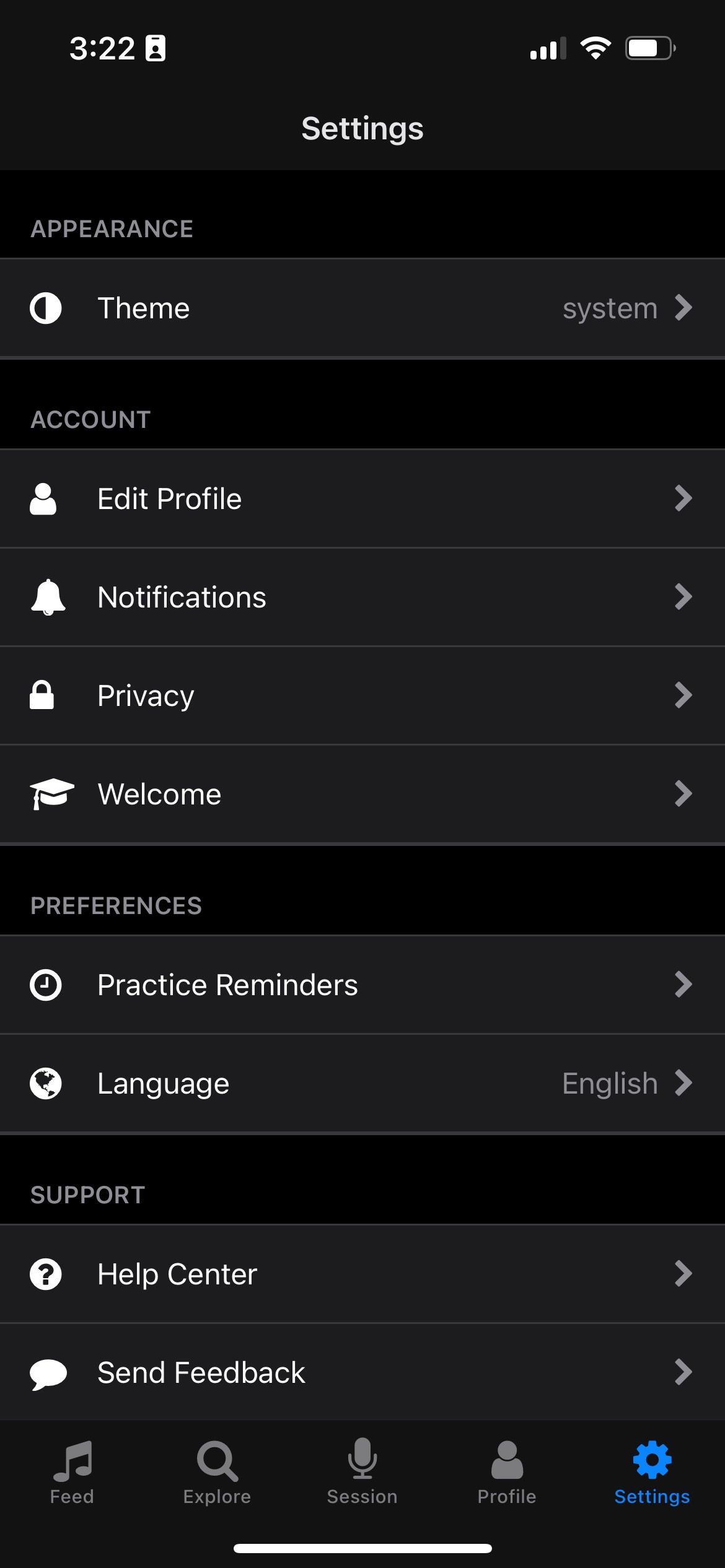This screenshot has height=1568, width=725.
Task: Open Practice Reminders settings
Action: click(362, 984)
